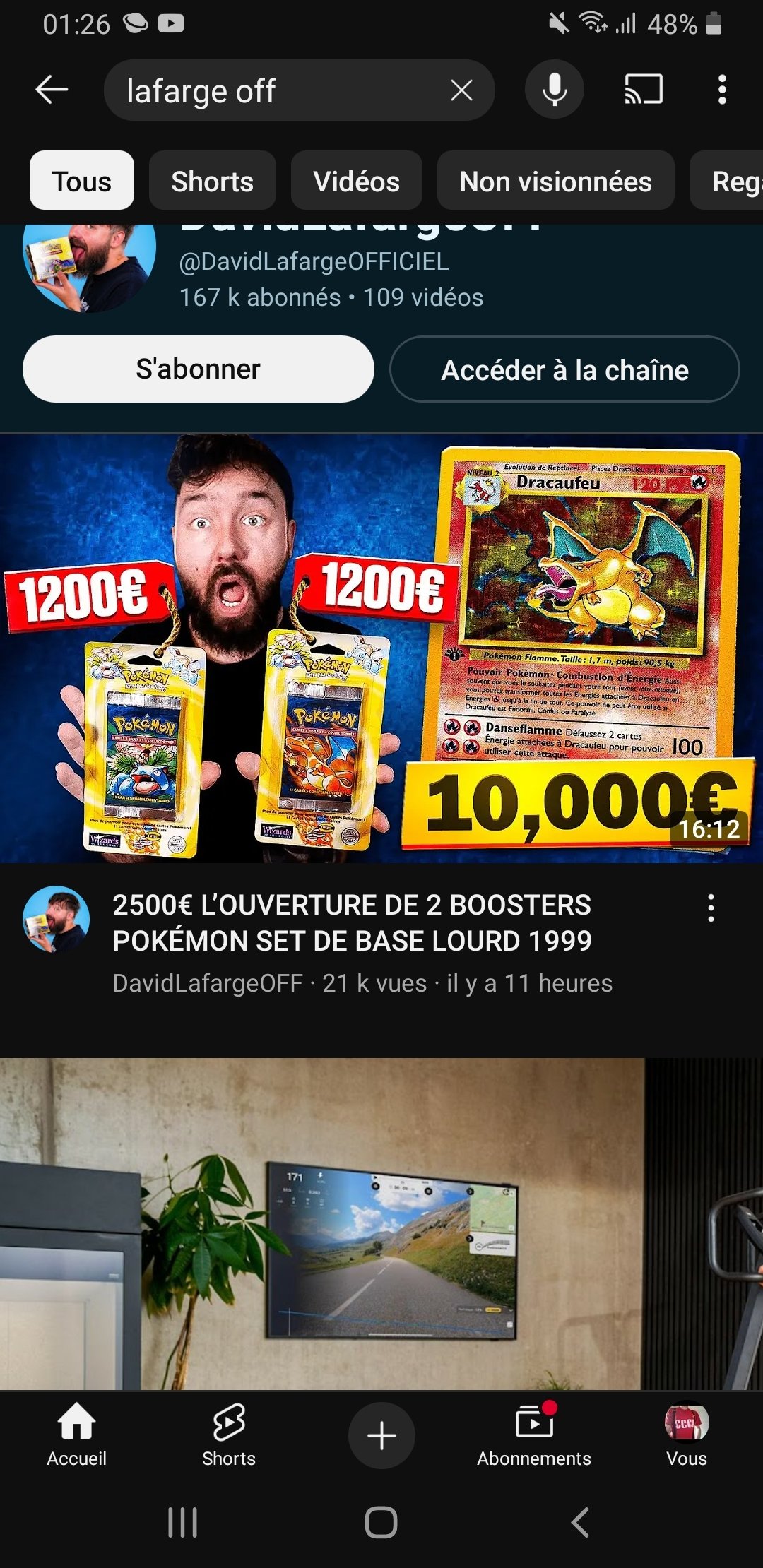Image resolution: width=763 pixels, height=1568 pixels.
Task: Open the top-right overflow menu
Action: 721,90
